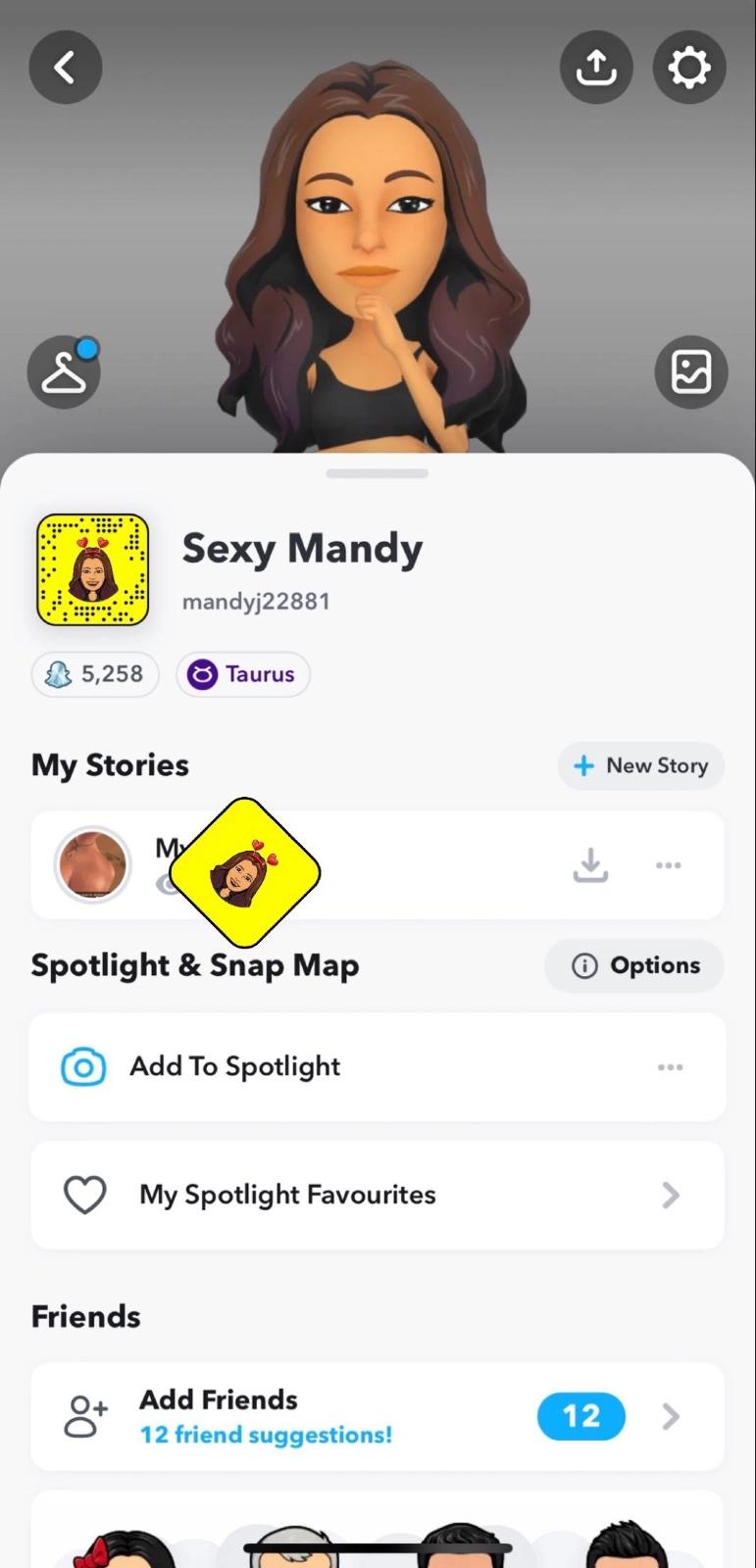Viewport: 756px width, 1568px height.
Task: Download My Story with the save icon
Action: [590, 865]
